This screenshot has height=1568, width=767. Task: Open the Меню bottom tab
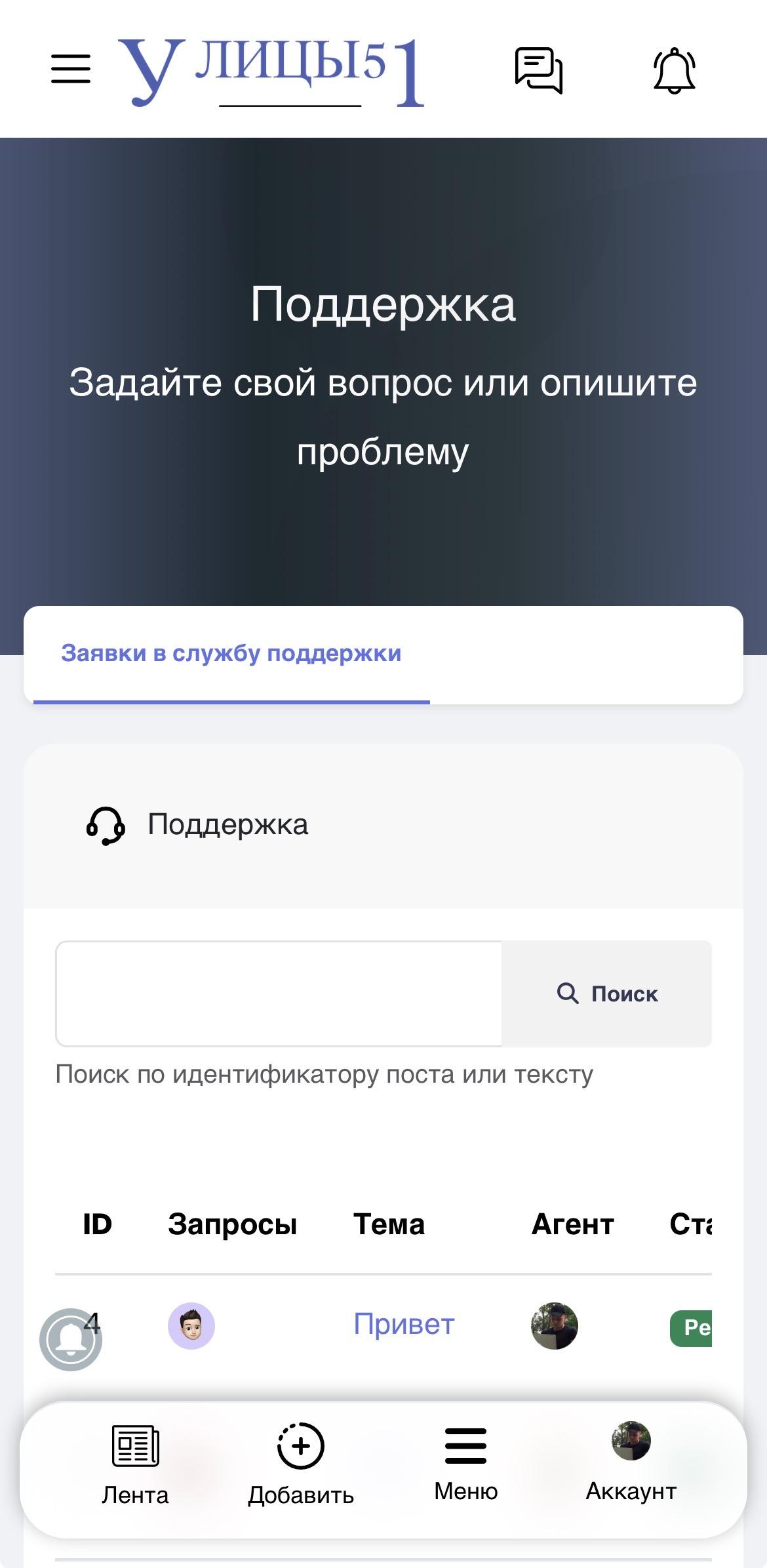(465, 1462)
